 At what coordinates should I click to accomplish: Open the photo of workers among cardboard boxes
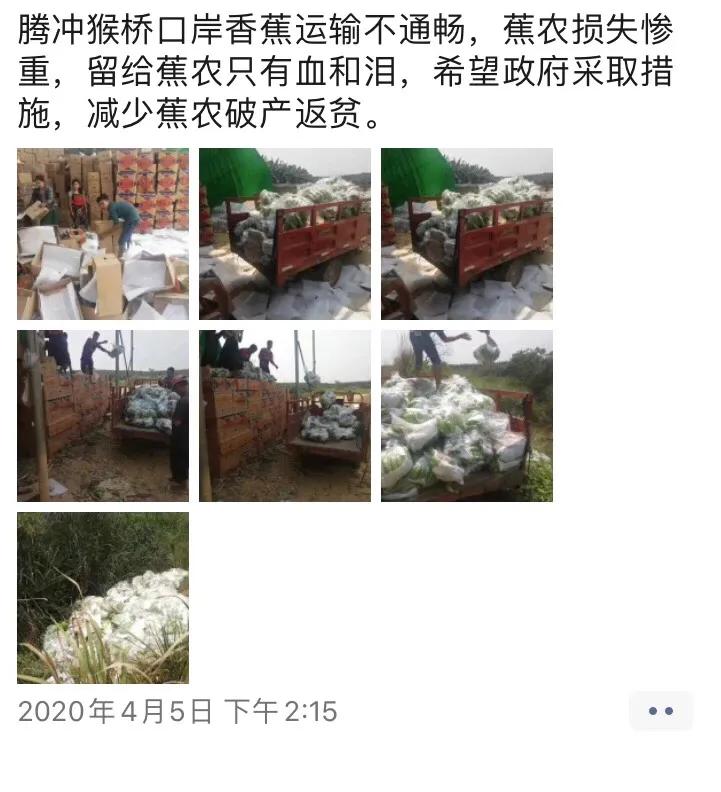pos(103,234)
